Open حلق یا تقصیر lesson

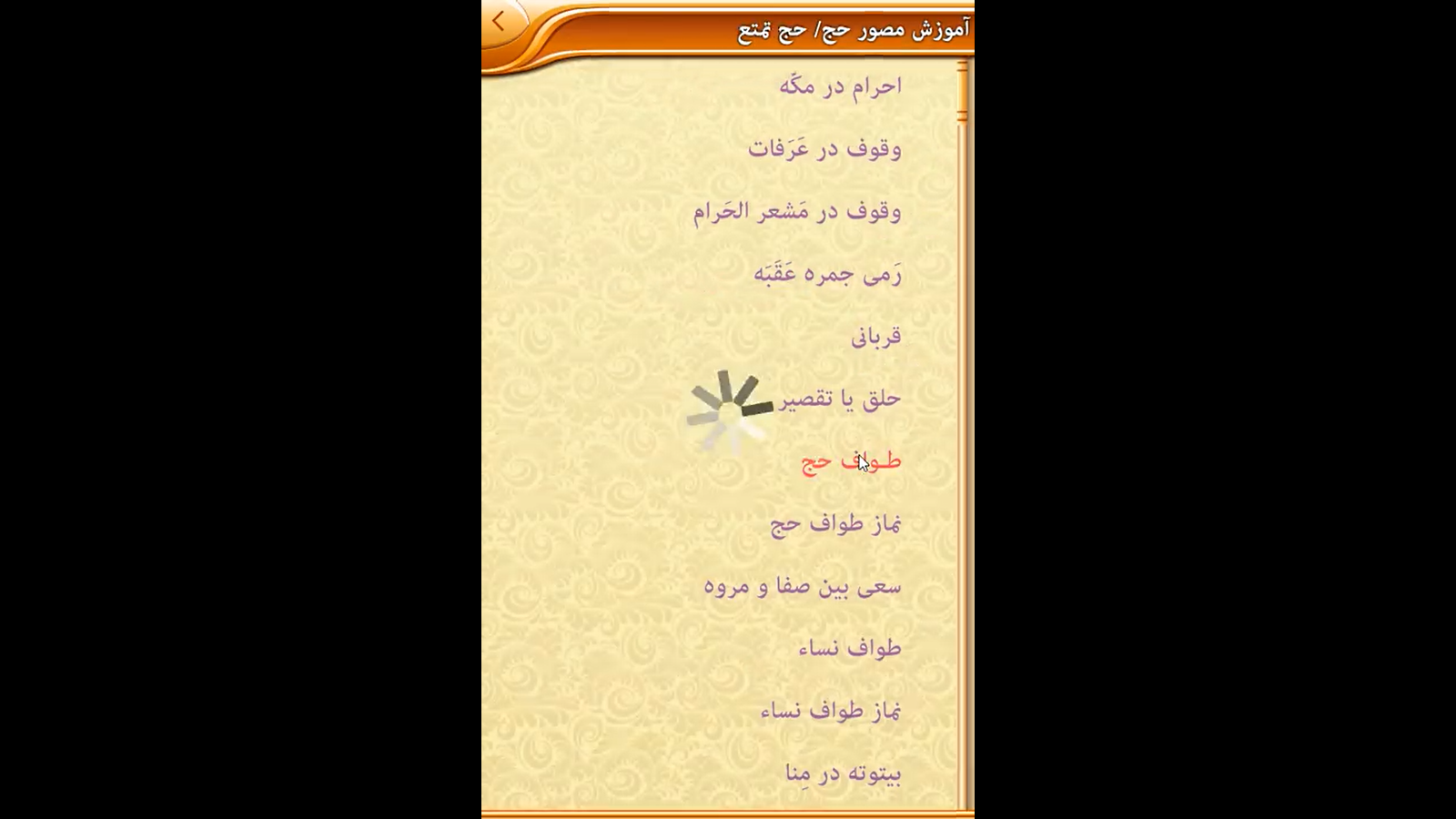838,399
